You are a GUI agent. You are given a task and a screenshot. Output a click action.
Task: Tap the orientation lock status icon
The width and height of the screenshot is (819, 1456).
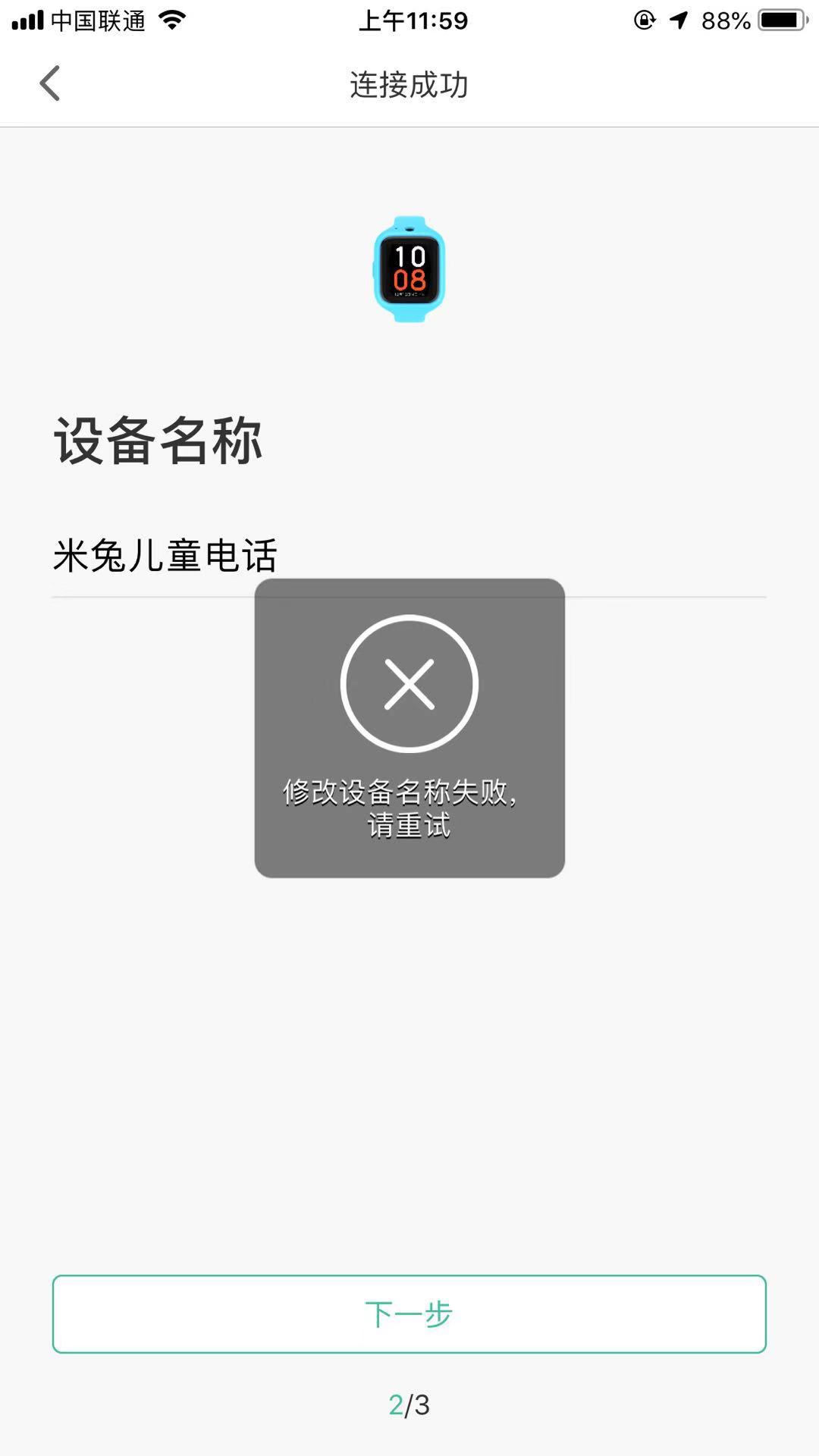point(644,20)
